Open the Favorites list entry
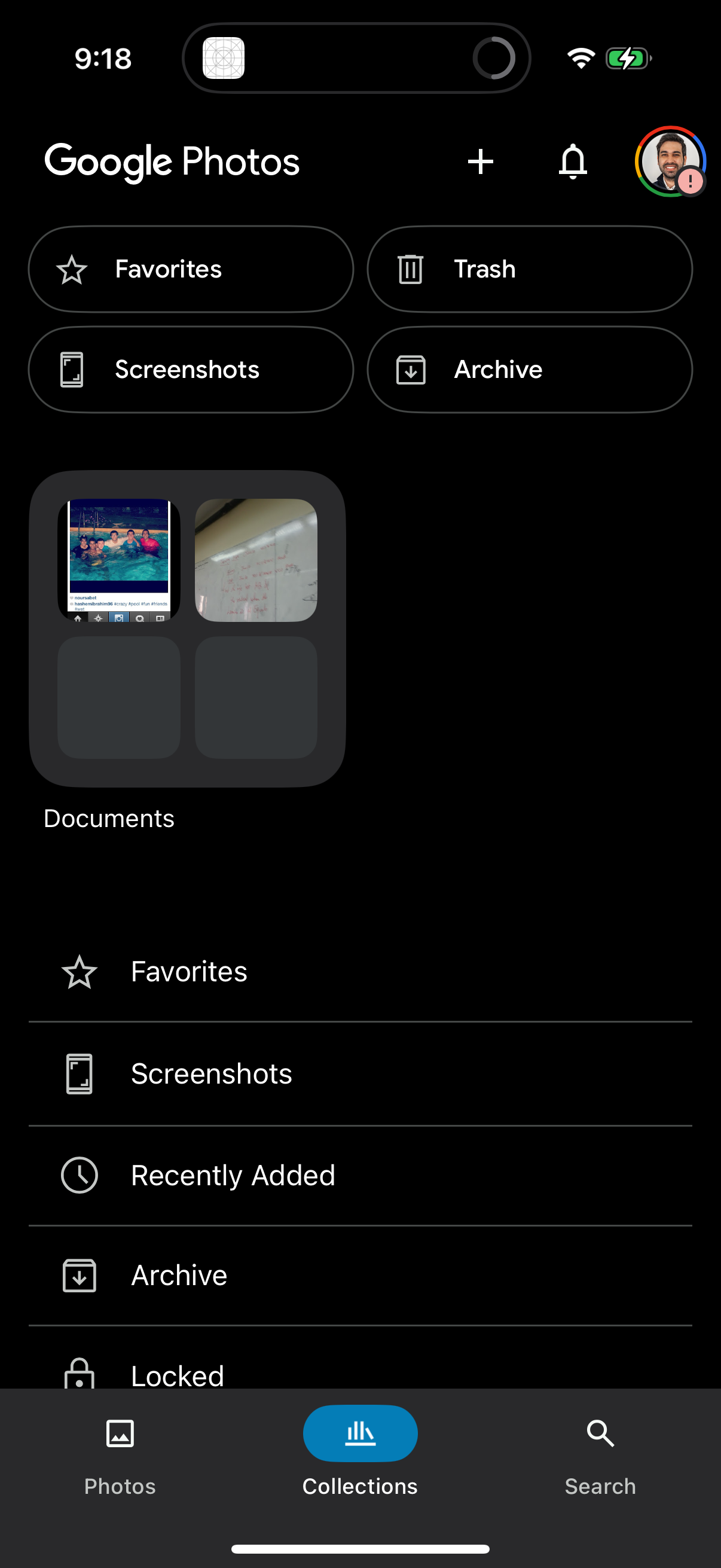 coord(188,971)
